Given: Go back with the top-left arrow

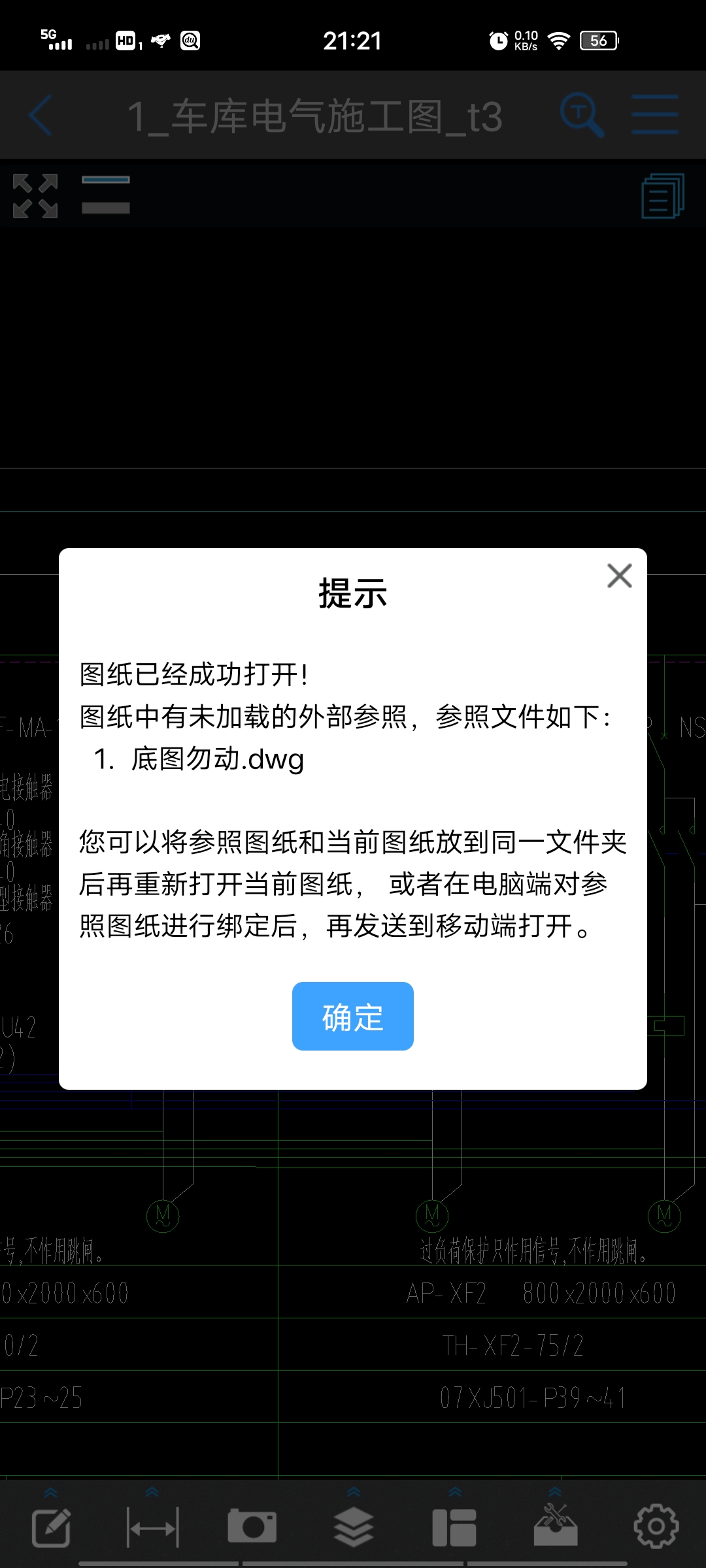Looking at the screenshot, I should pos(41,116).
